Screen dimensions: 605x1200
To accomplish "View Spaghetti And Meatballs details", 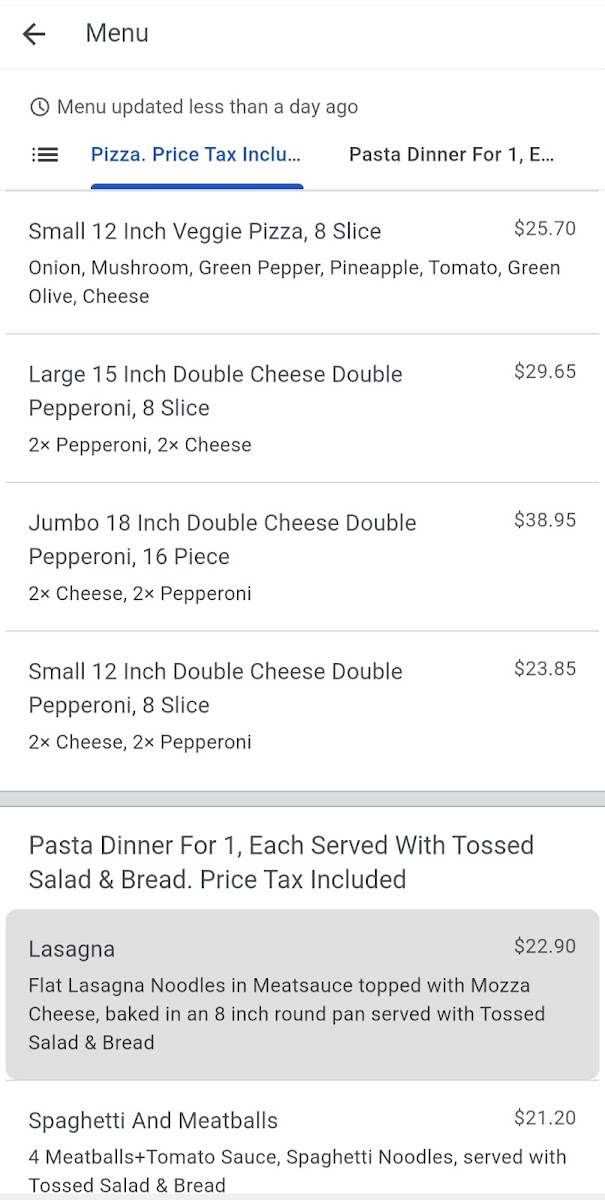I will coord(302,1150).
